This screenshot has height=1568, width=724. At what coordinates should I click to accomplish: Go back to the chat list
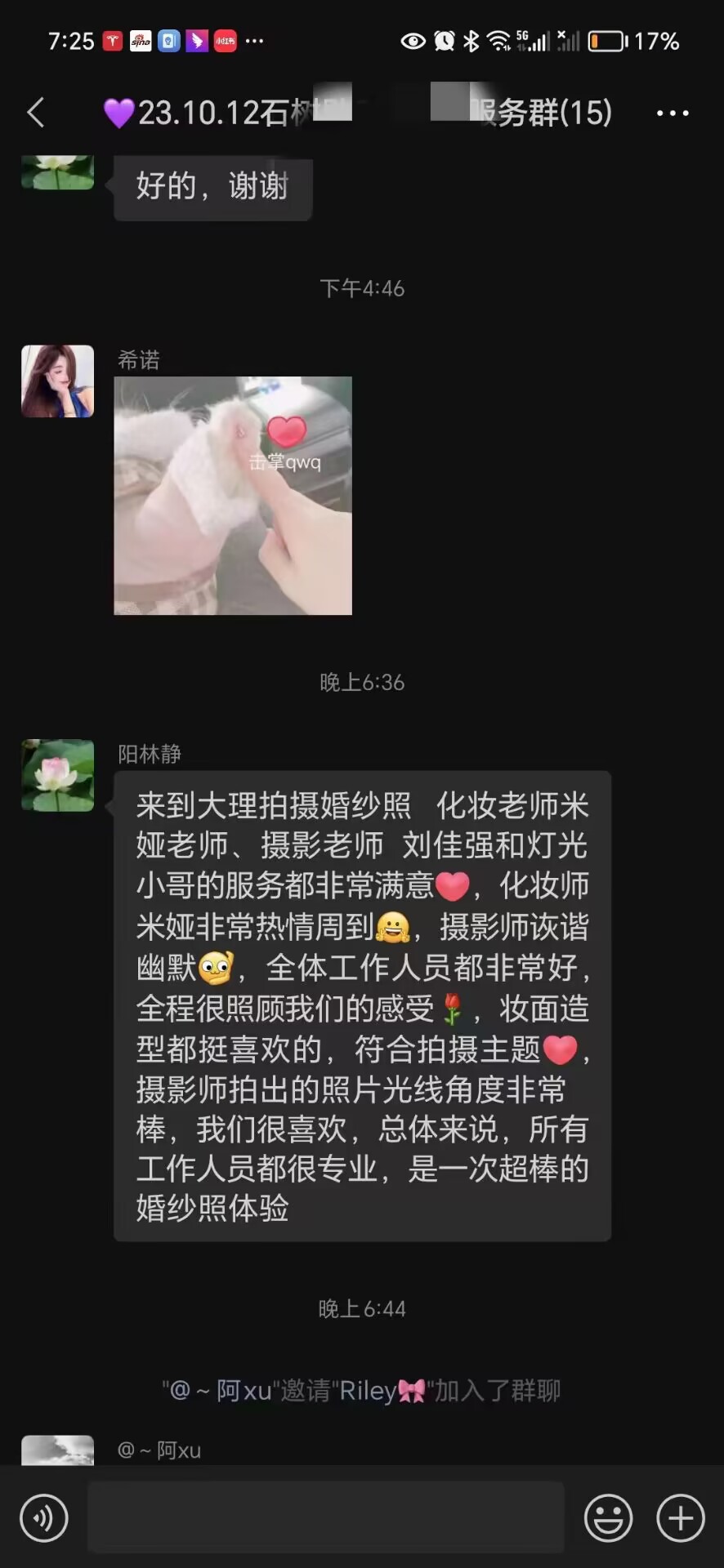36,113
